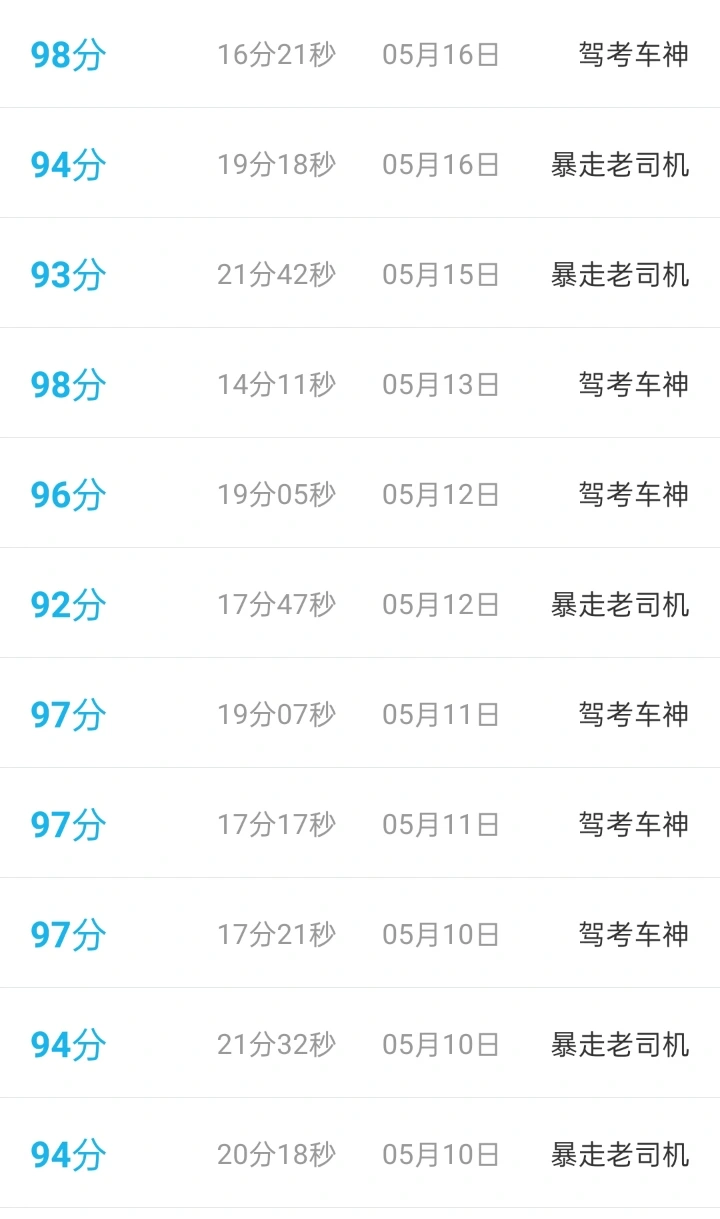This screenshot has height=1219, width=720.
Task: Open the 97分 record timed 17分21秒
Action: pyautogui.click(x=360, y=933)
